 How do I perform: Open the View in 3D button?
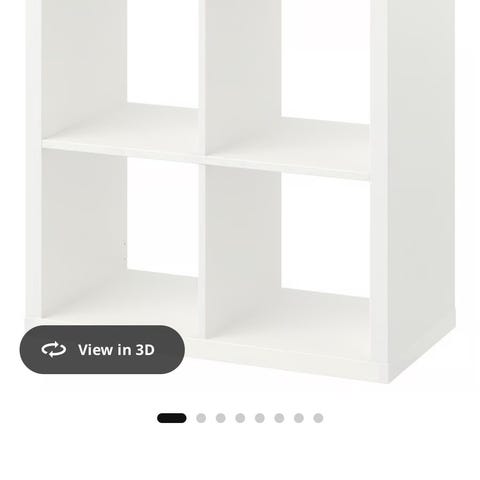[x=102, y=350]
